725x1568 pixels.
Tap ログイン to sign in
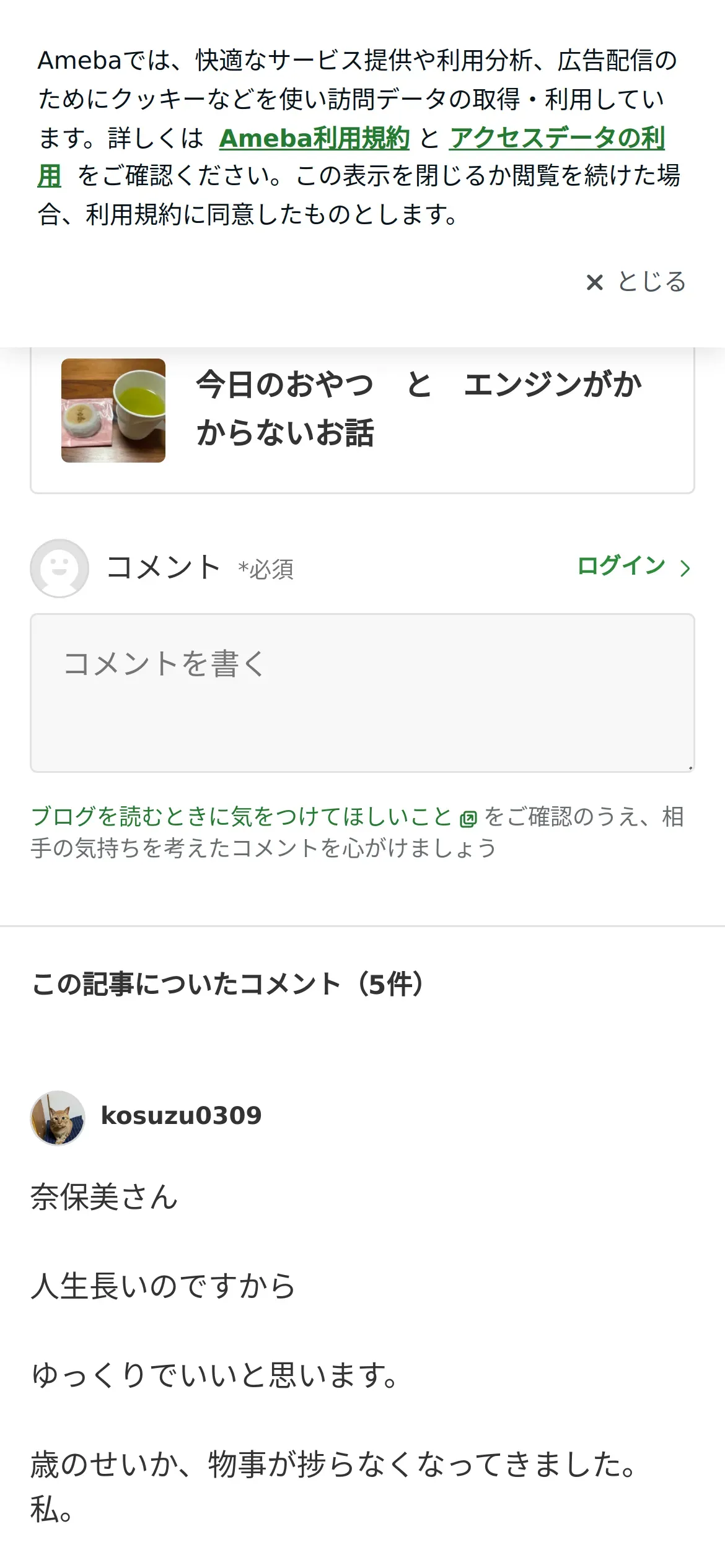[633, 567]
